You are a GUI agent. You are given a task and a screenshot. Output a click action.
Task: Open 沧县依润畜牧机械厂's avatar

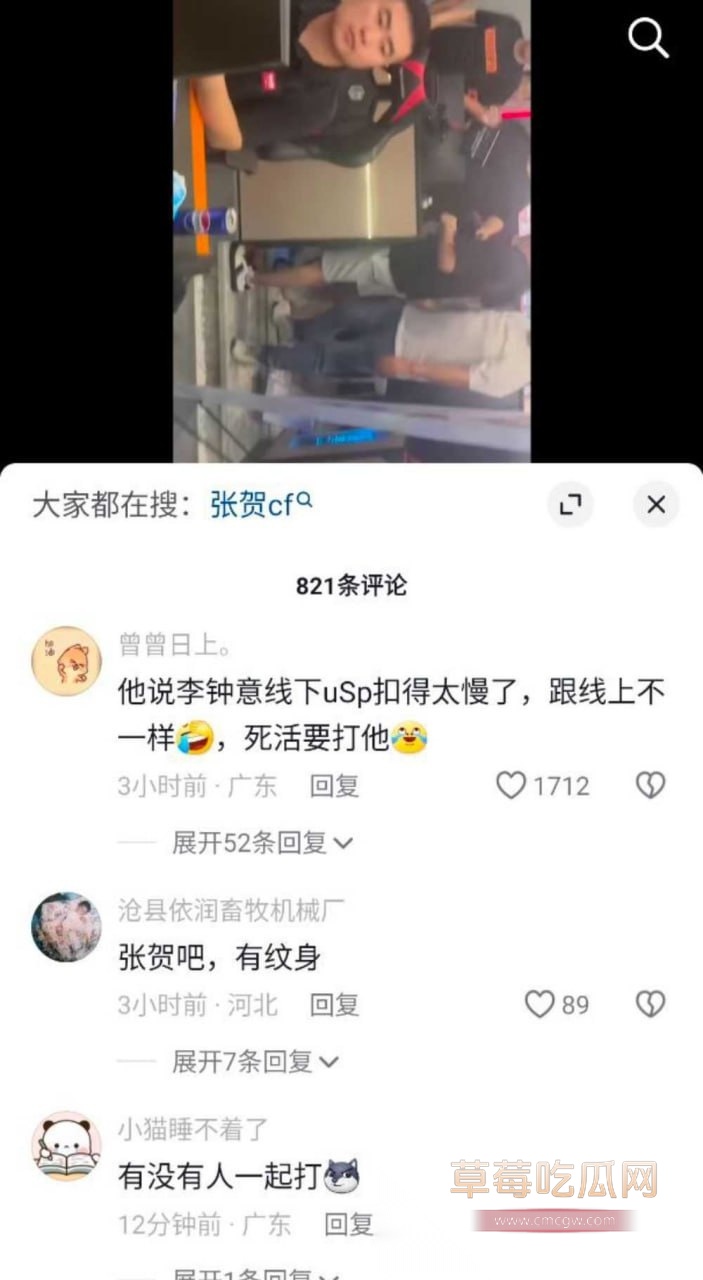coord(67,927)
